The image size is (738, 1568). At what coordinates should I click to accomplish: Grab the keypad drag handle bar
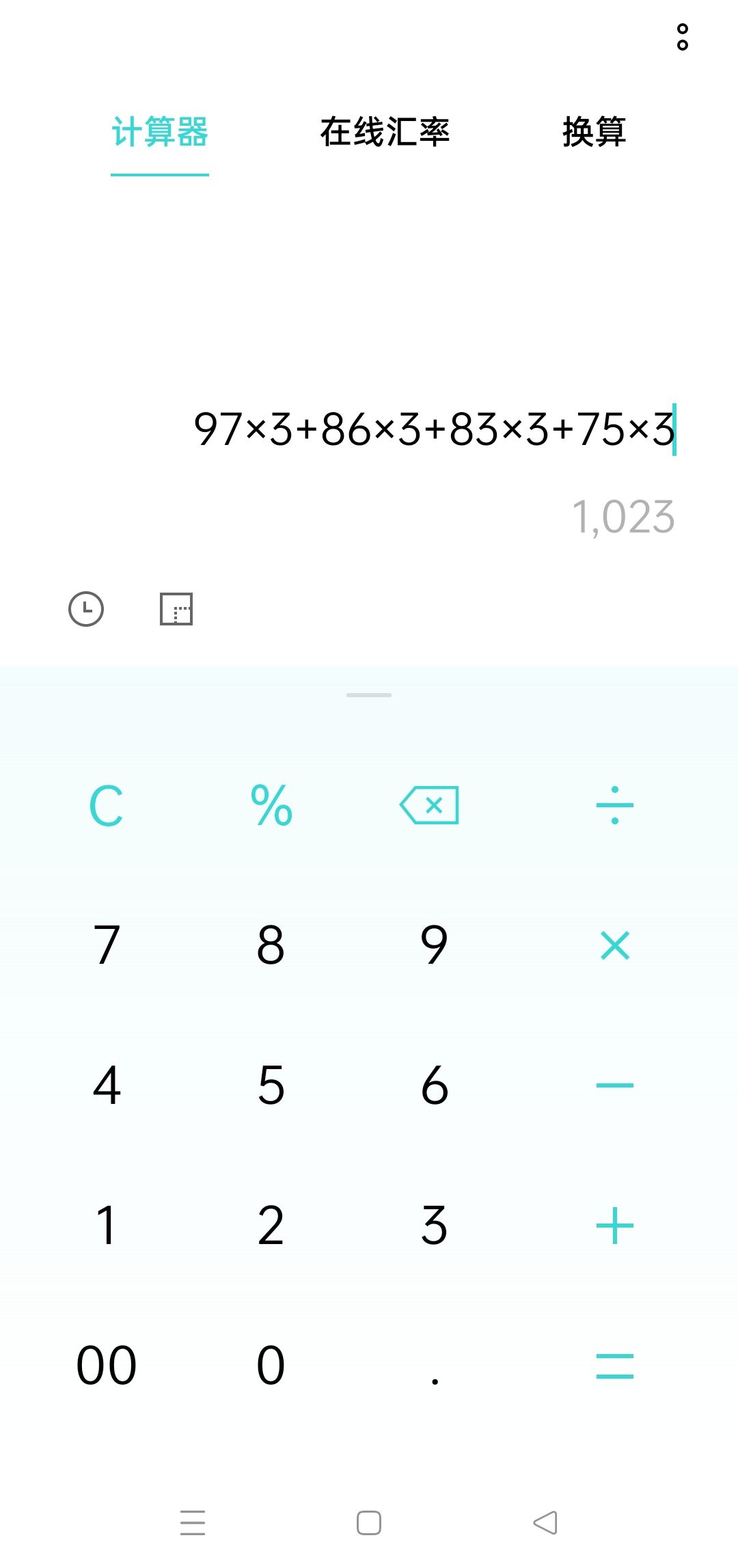pyautogui.click(x=368, y=694)
